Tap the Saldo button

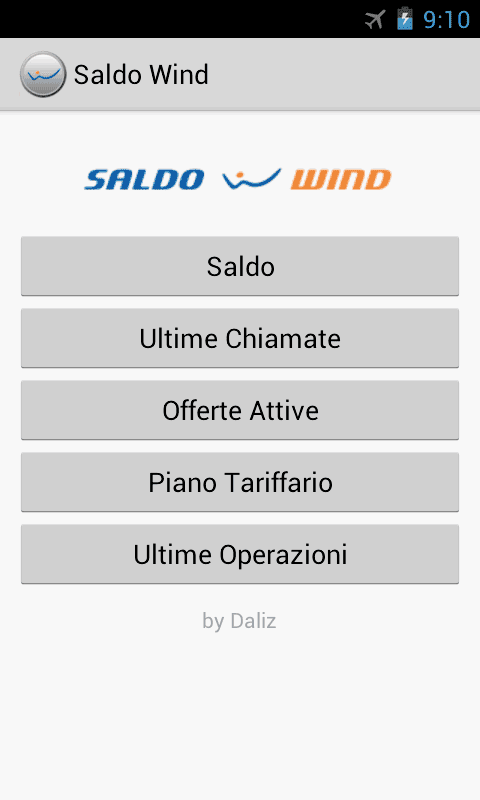[x=240, y=266]
